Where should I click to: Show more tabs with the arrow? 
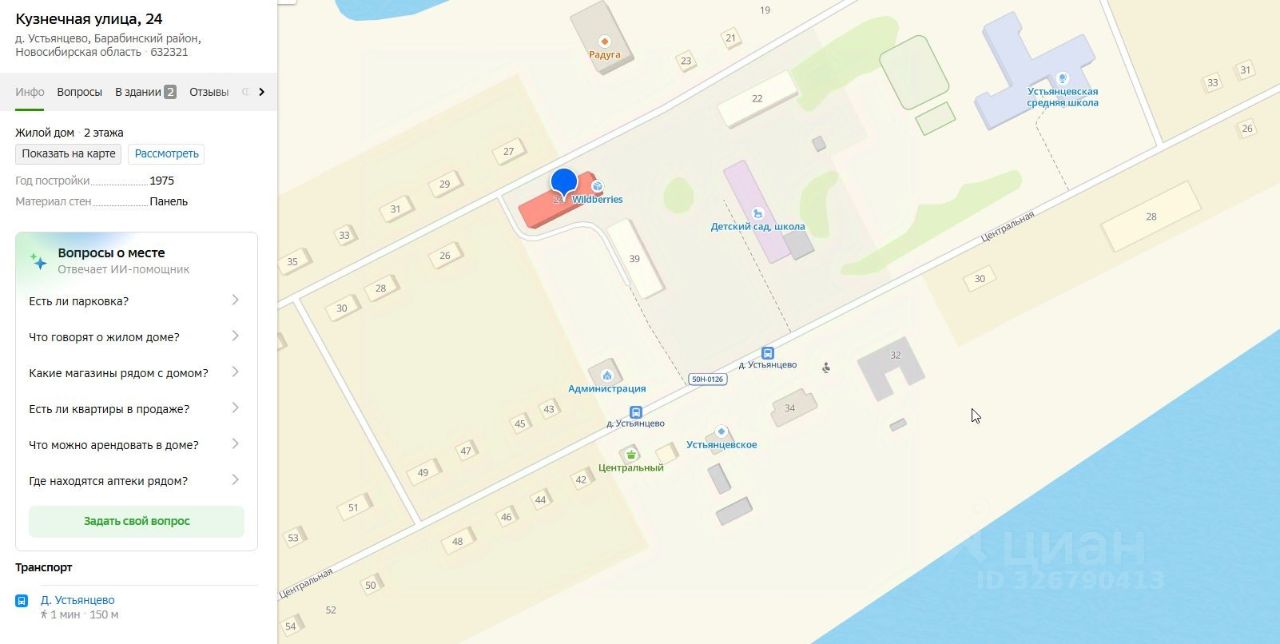(x=262, y=92)
